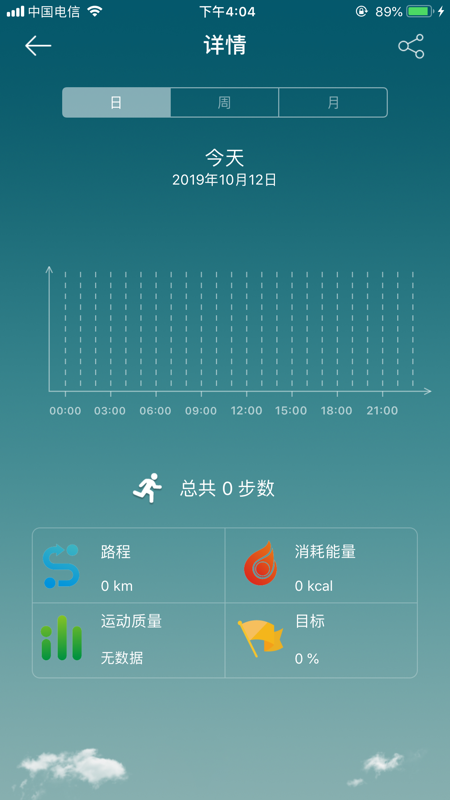Go back with the arrow icon
450x800 pixels.
[x=38, y=46]
